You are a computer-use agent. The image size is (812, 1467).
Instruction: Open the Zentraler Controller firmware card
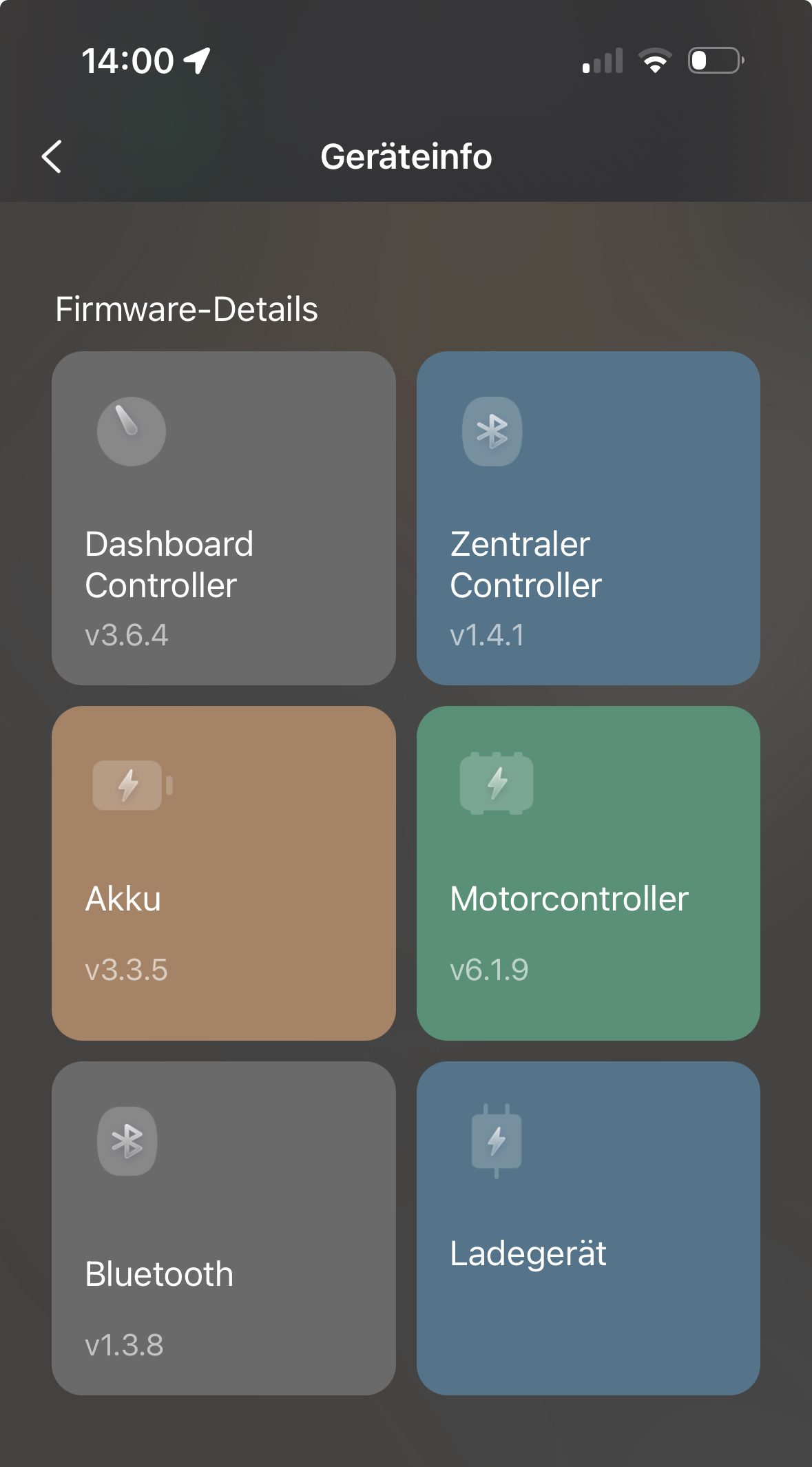tap(588, 518)
